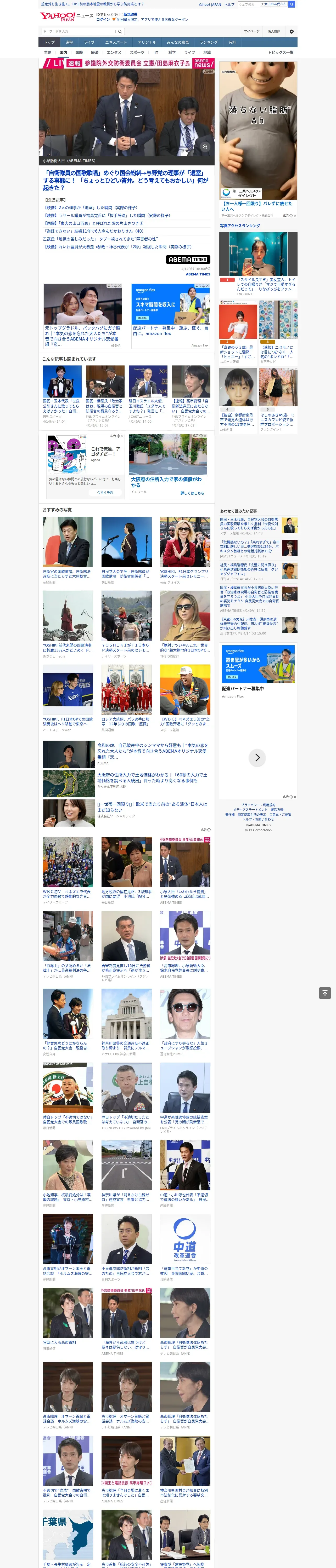This screenshot has width=336, height=1568.
Task: Enlarge the main article photo
Action: coord(205,147)
